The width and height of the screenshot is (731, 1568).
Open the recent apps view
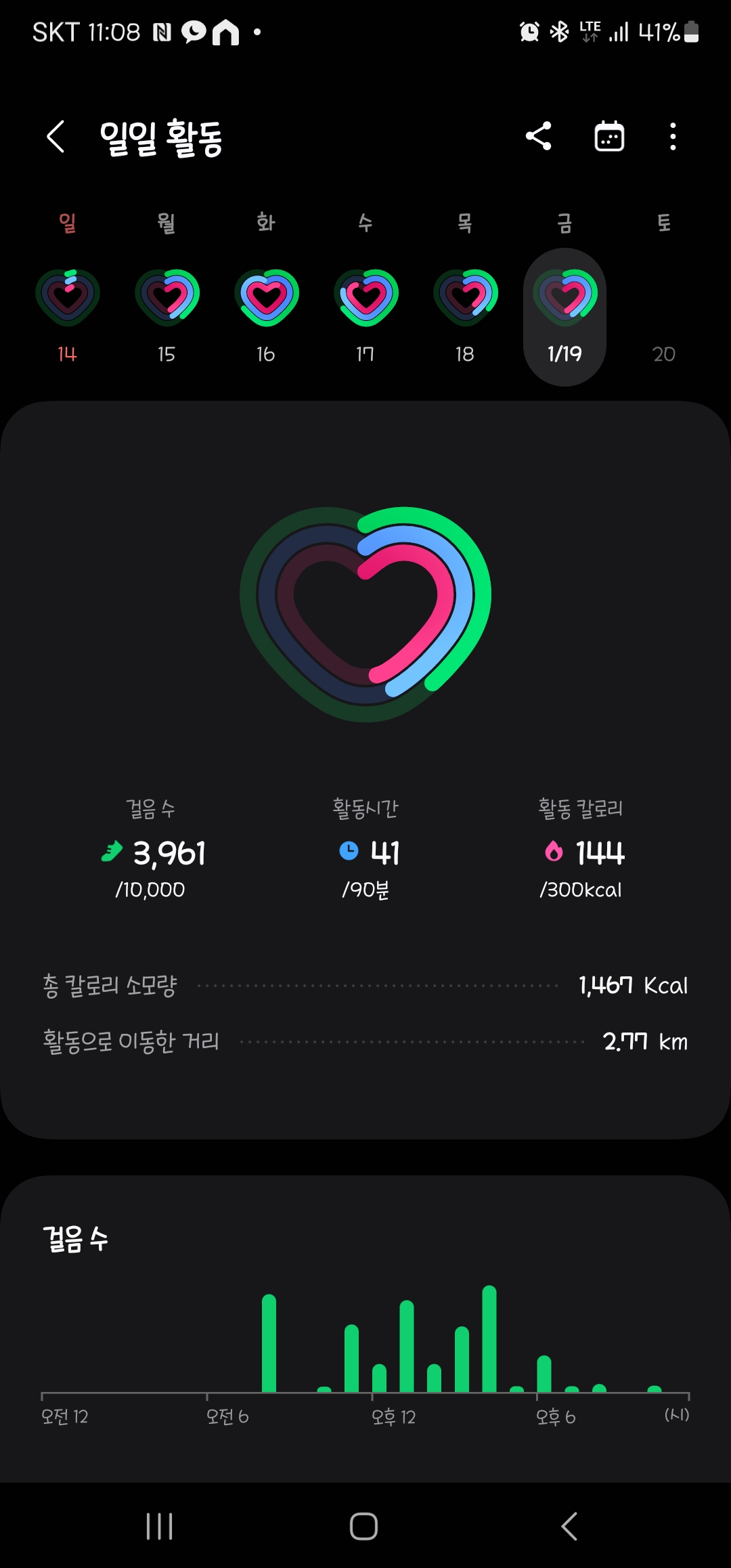pos(160,1527)
